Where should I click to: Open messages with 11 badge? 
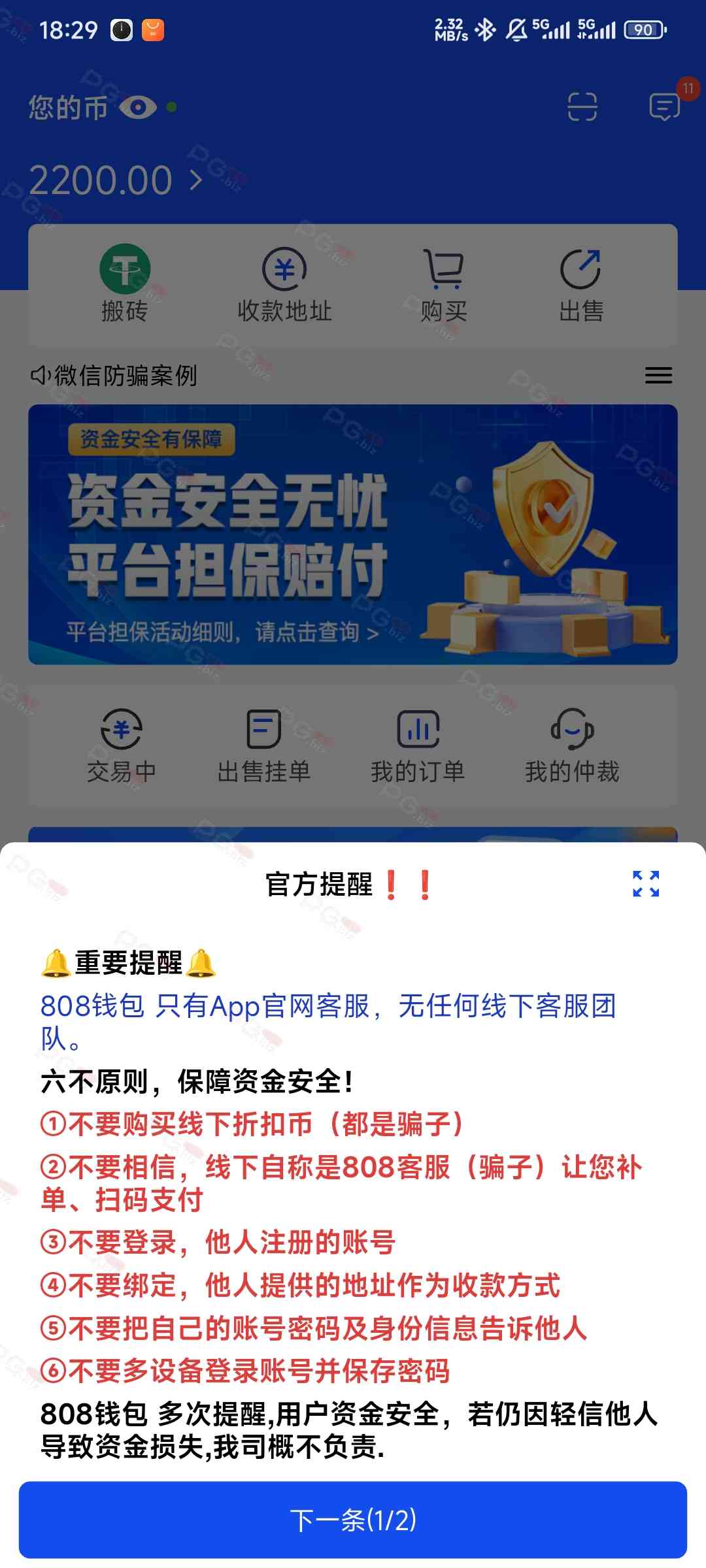665,106
